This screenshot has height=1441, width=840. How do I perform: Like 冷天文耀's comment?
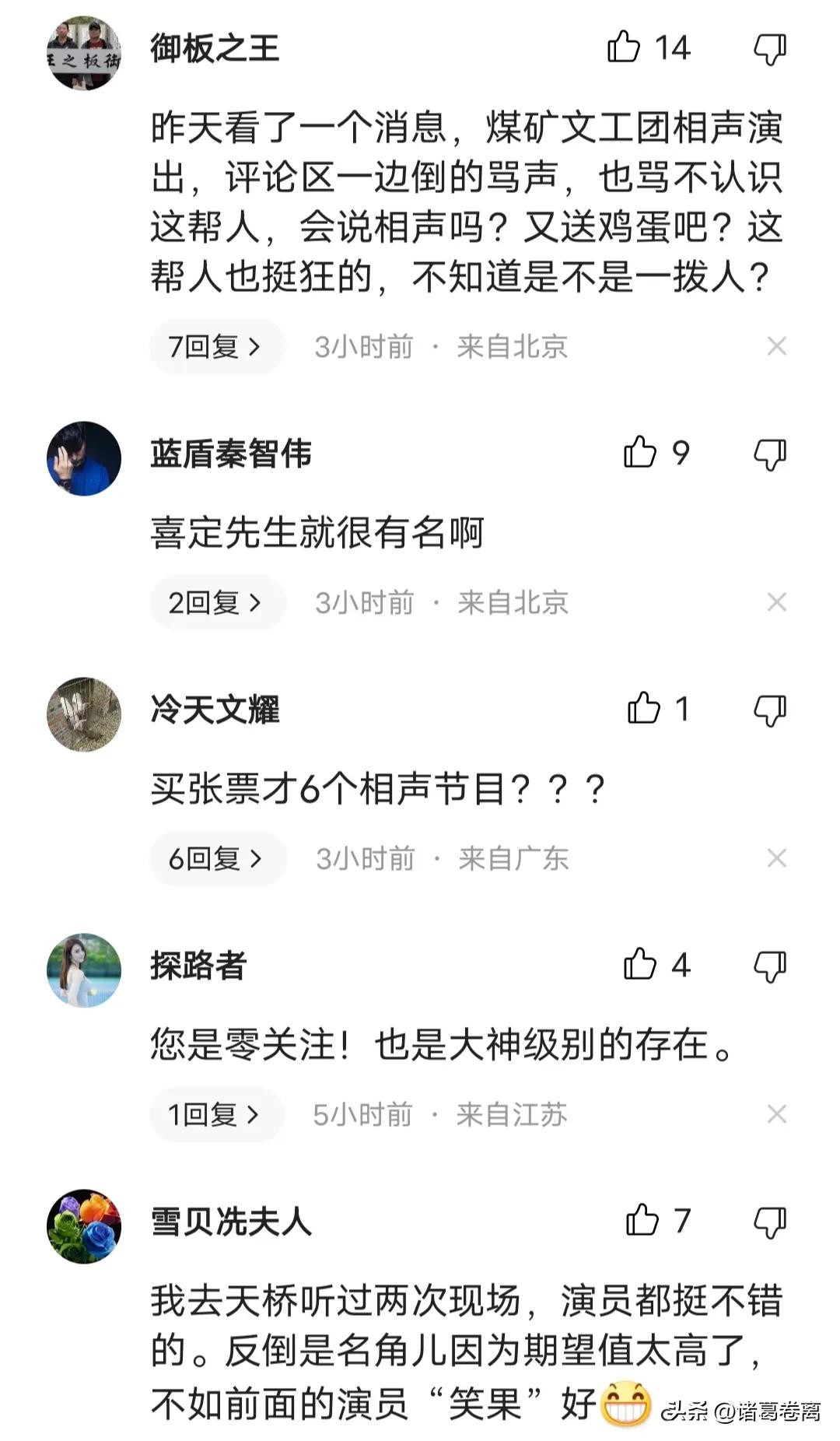coord(644,708)
